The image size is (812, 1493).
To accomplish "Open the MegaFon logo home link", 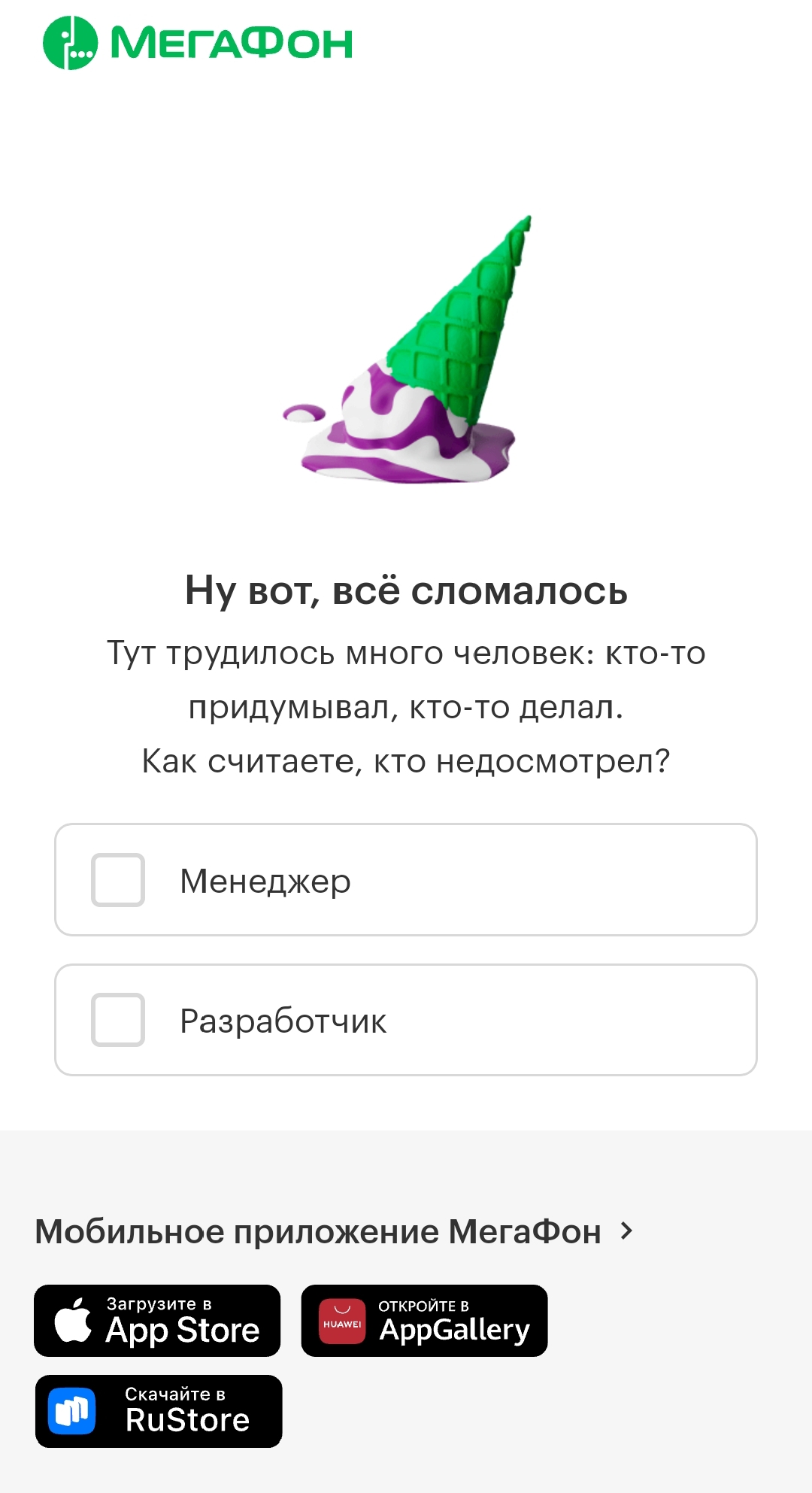I will pos(198,43).
